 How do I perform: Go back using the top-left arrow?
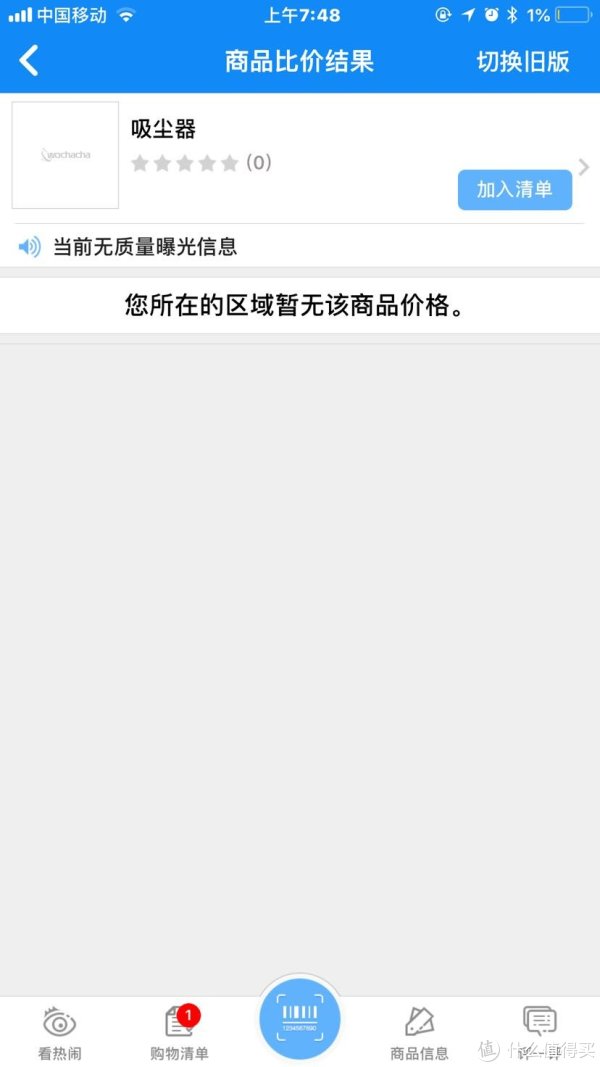coord(29,61)
